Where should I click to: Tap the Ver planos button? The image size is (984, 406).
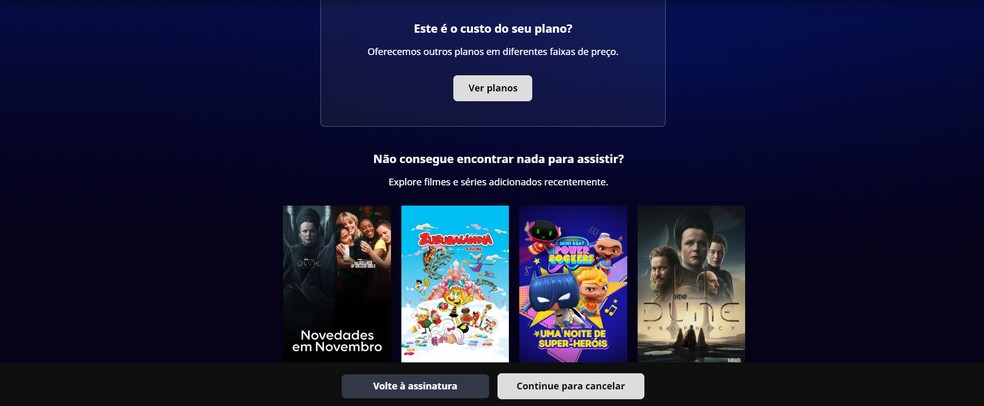coord(492,88)
